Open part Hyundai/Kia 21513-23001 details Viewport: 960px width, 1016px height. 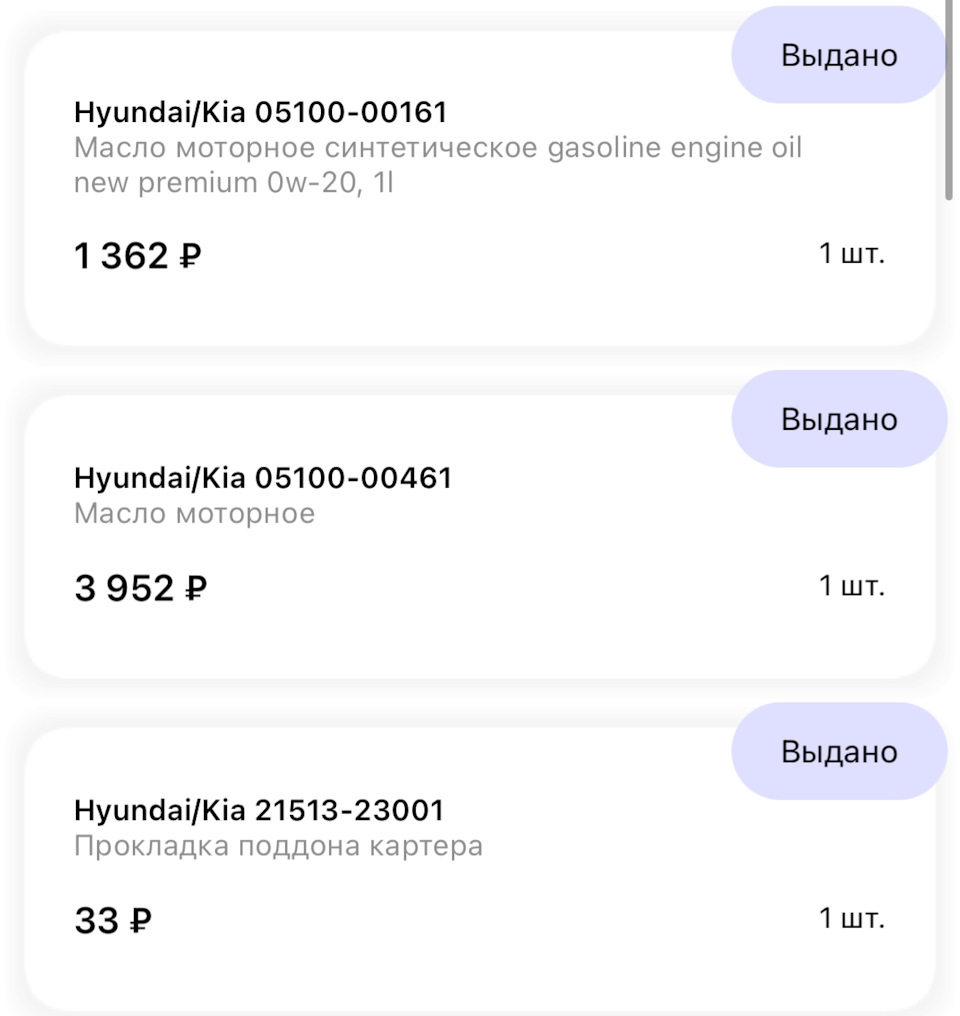tap(258, 809)
